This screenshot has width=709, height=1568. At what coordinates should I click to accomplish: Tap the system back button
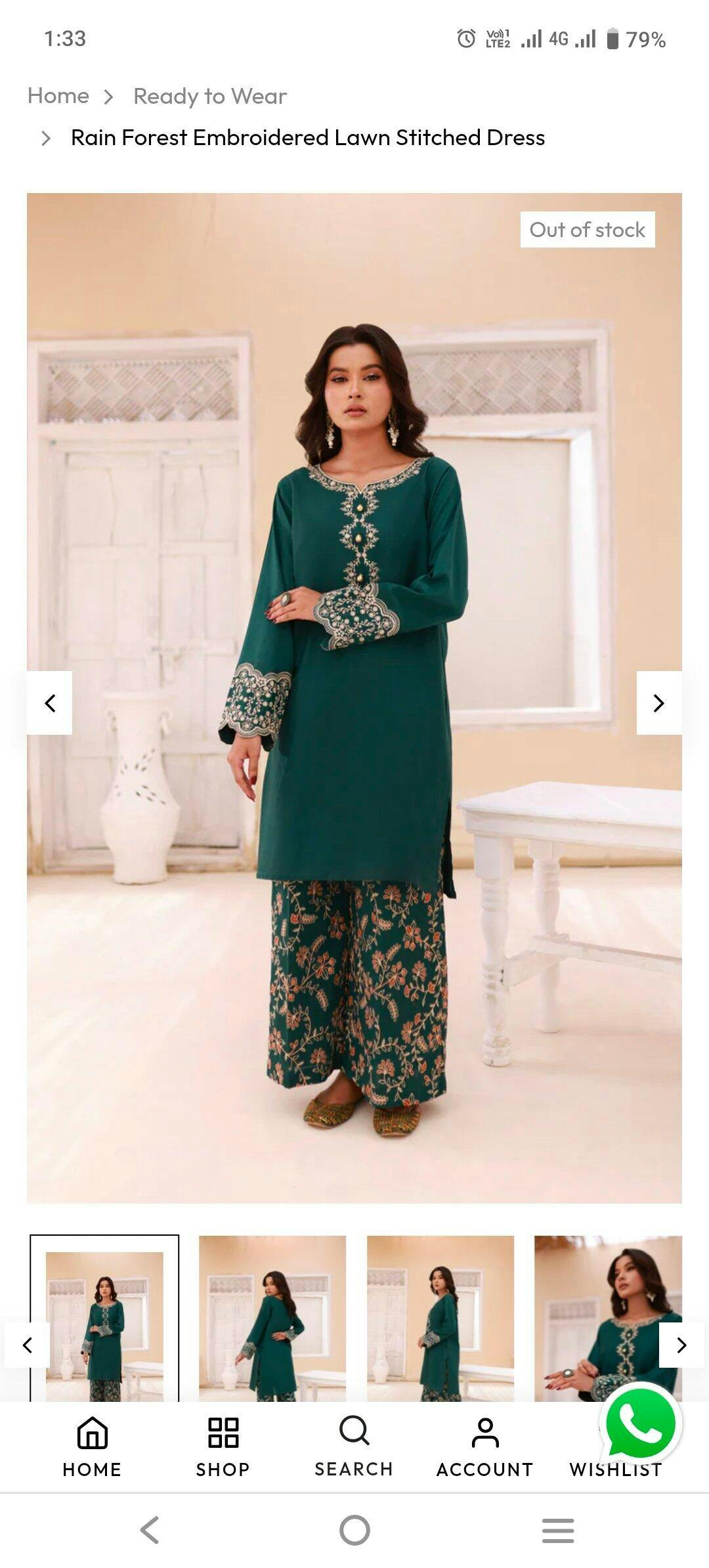tap(150, 1530)
